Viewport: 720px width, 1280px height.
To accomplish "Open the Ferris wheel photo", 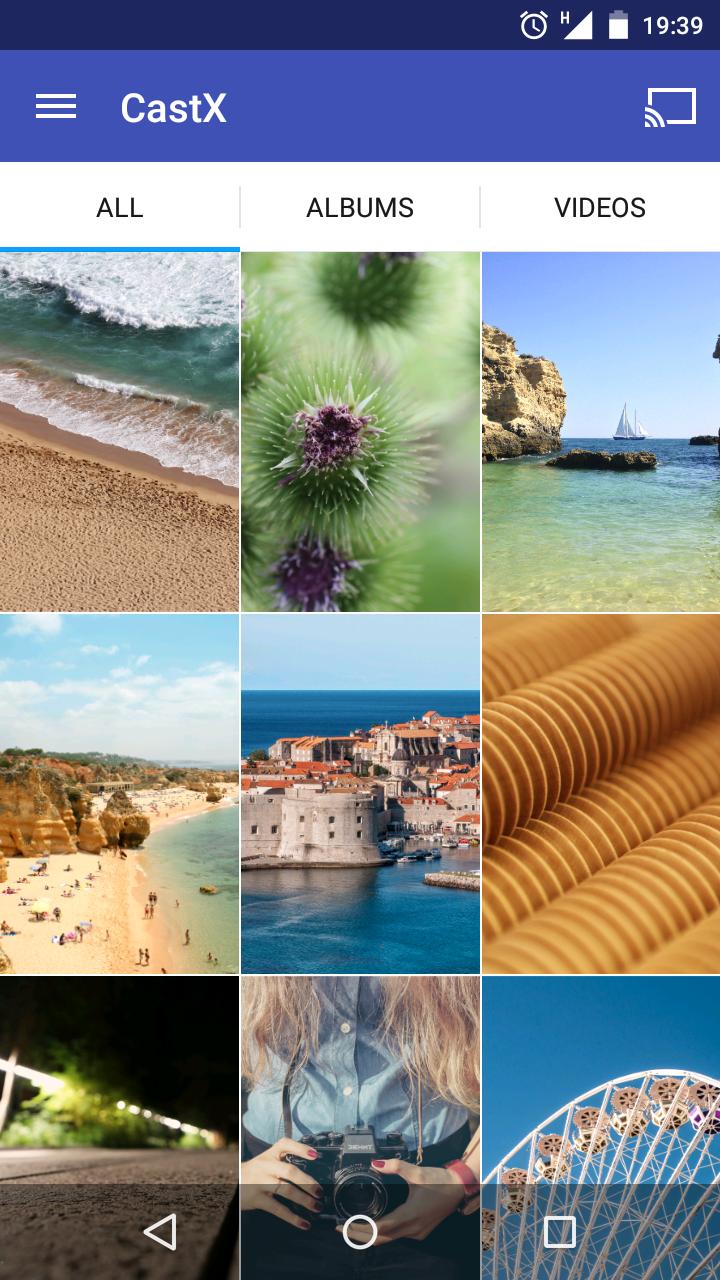I will coord(601,1080).
